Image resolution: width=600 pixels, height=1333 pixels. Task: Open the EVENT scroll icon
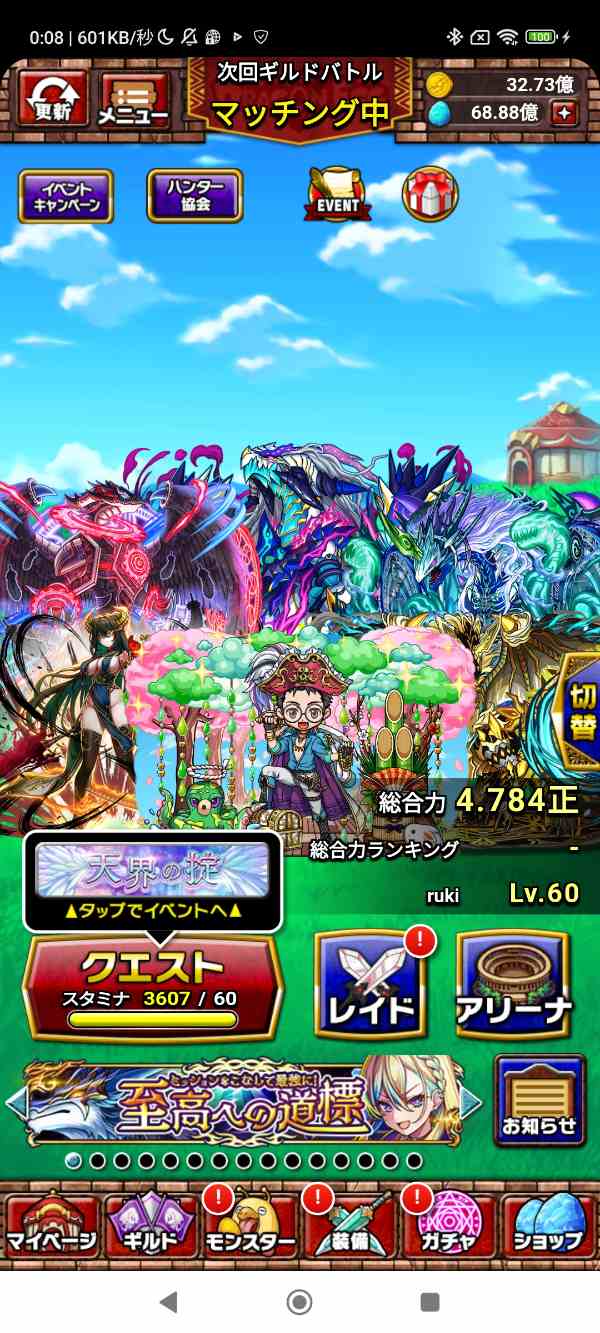click(337, 195)
